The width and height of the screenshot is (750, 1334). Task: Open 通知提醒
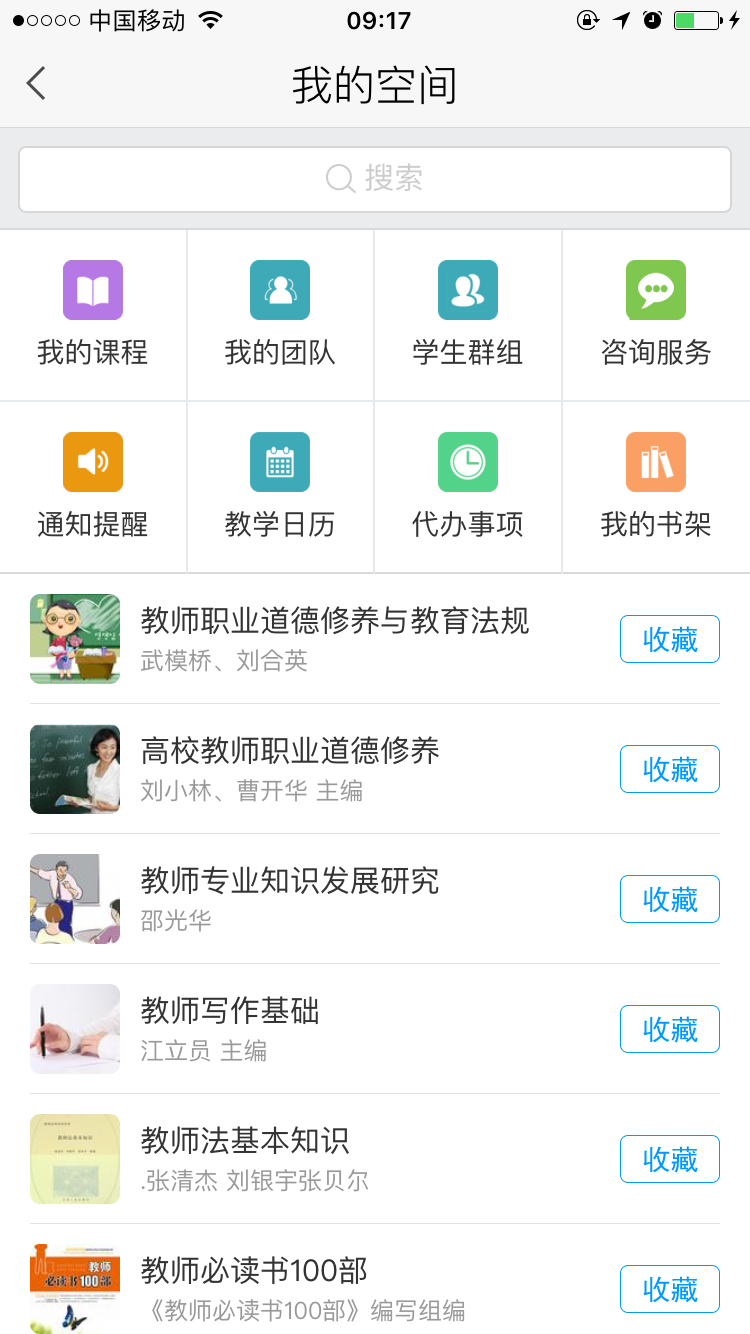(93, 486)
